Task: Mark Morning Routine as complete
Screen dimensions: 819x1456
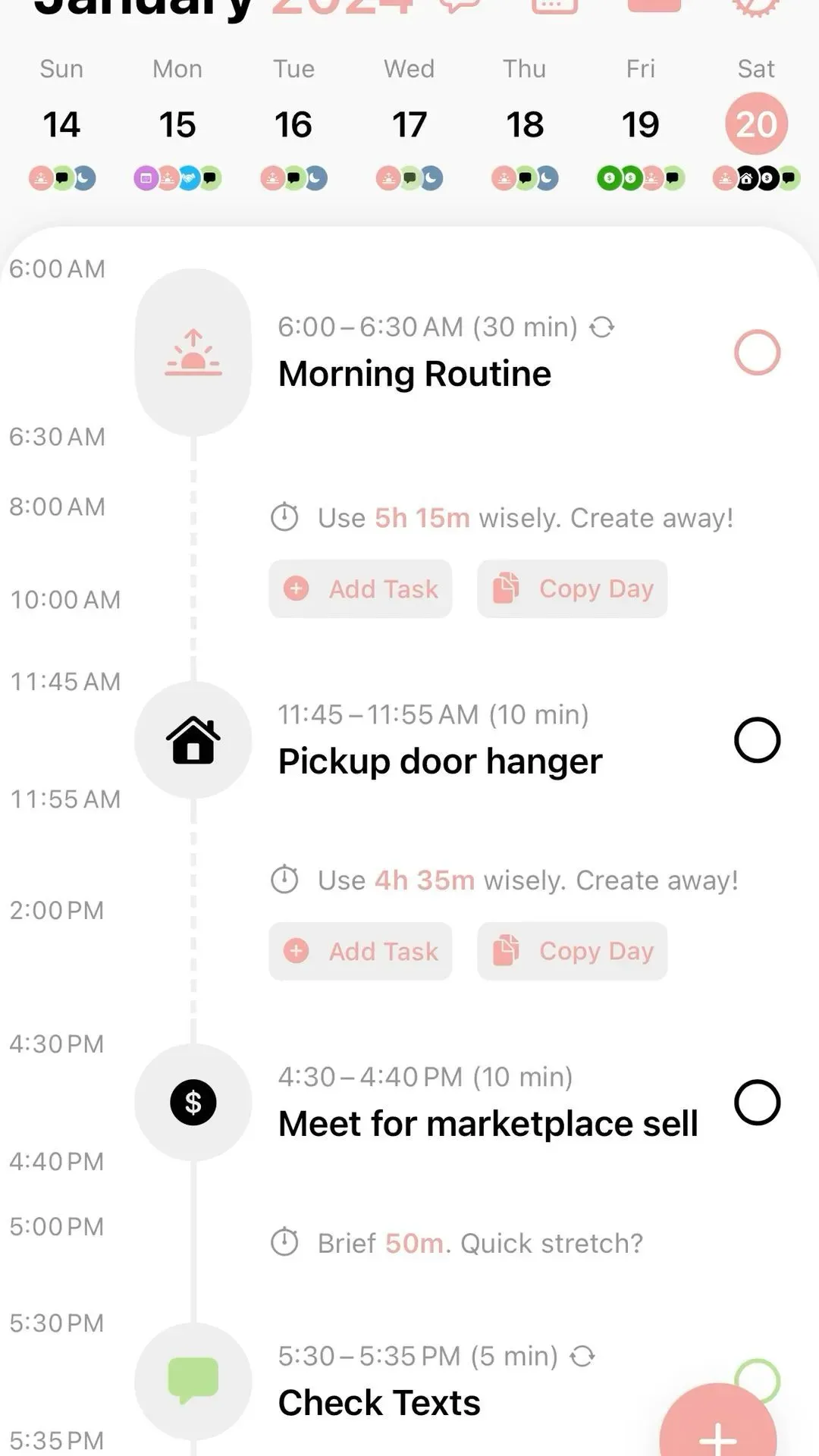Action: [757, 353]
